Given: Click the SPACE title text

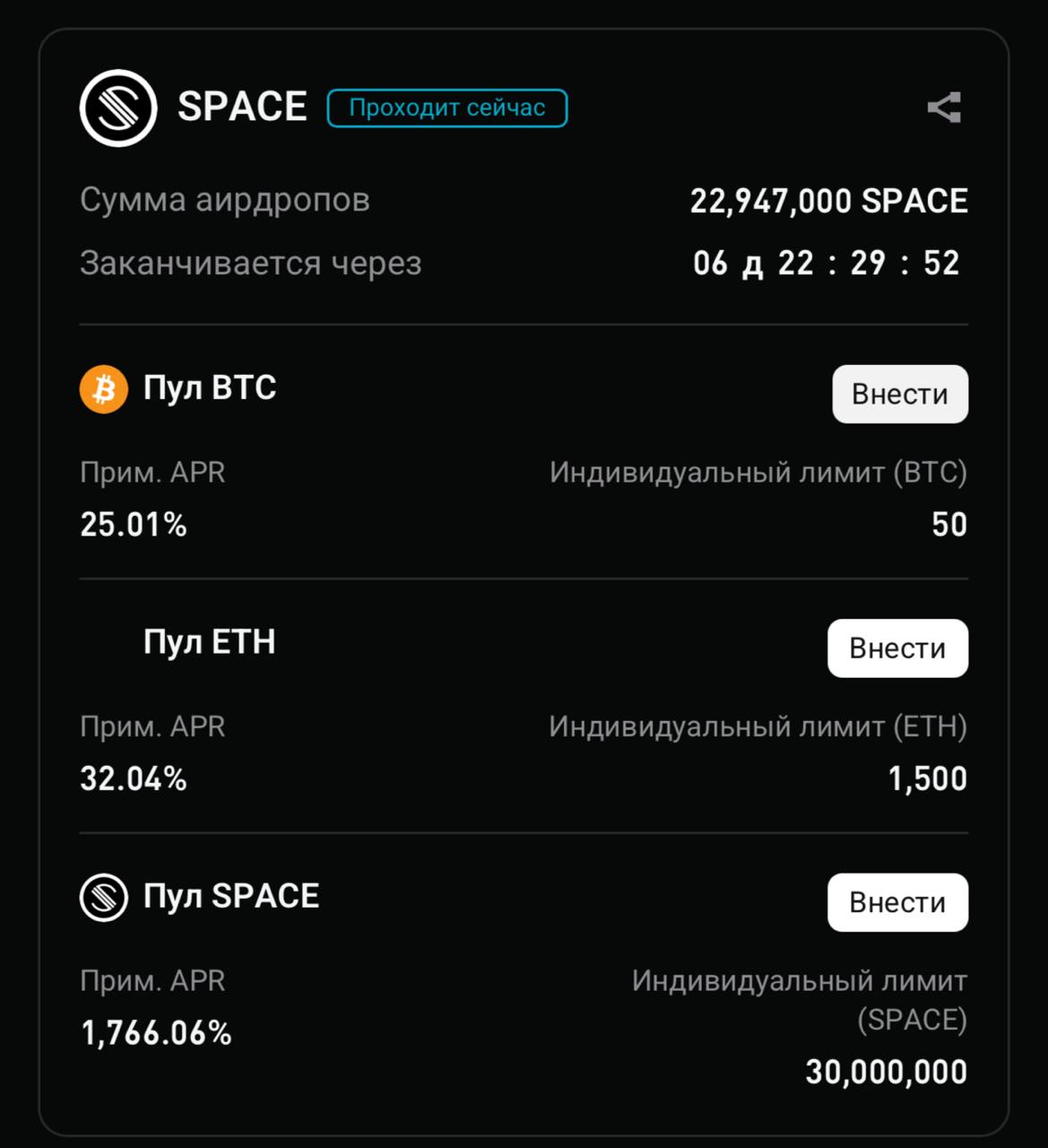Looking at the screenshot, I should click(242, 106).
